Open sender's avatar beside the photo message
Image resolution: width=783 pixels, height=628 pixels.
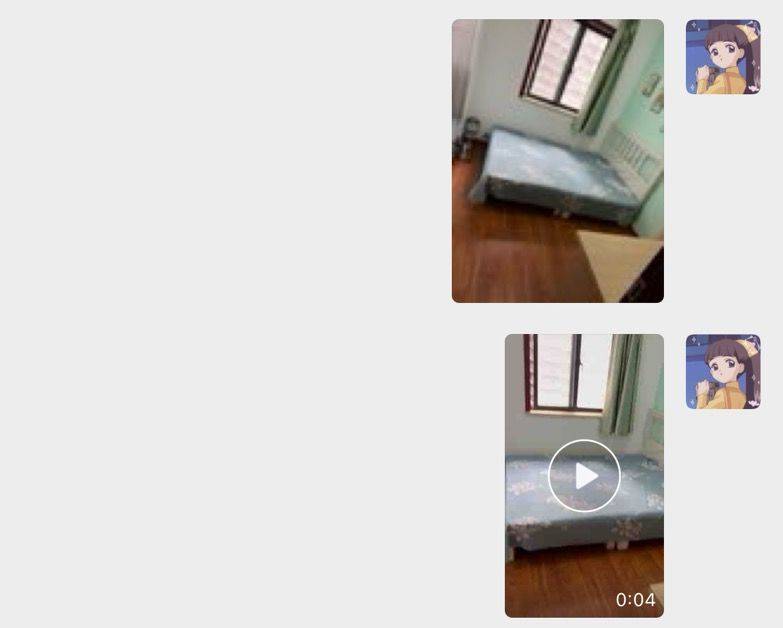coord(723,57)
